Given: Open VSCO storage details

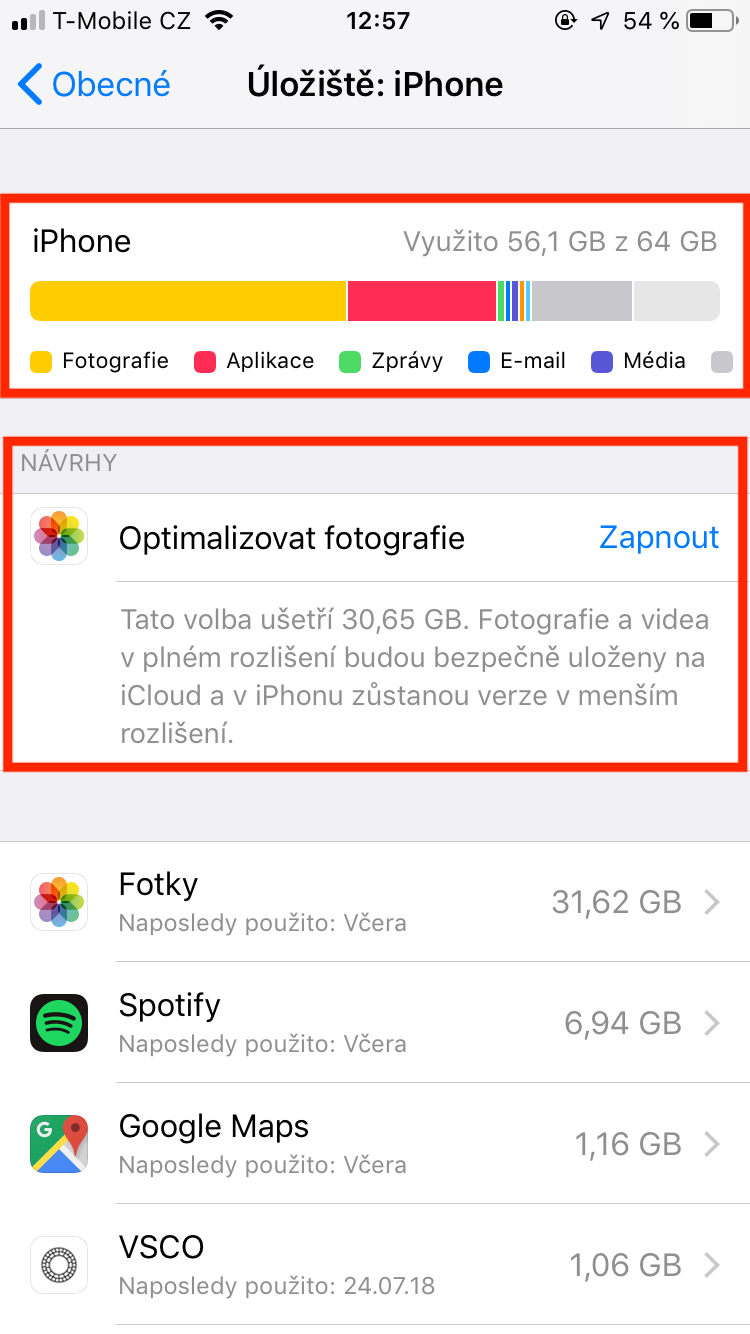Looking at the screenshot, I should pyautogui.click(x=375, y=1265).
